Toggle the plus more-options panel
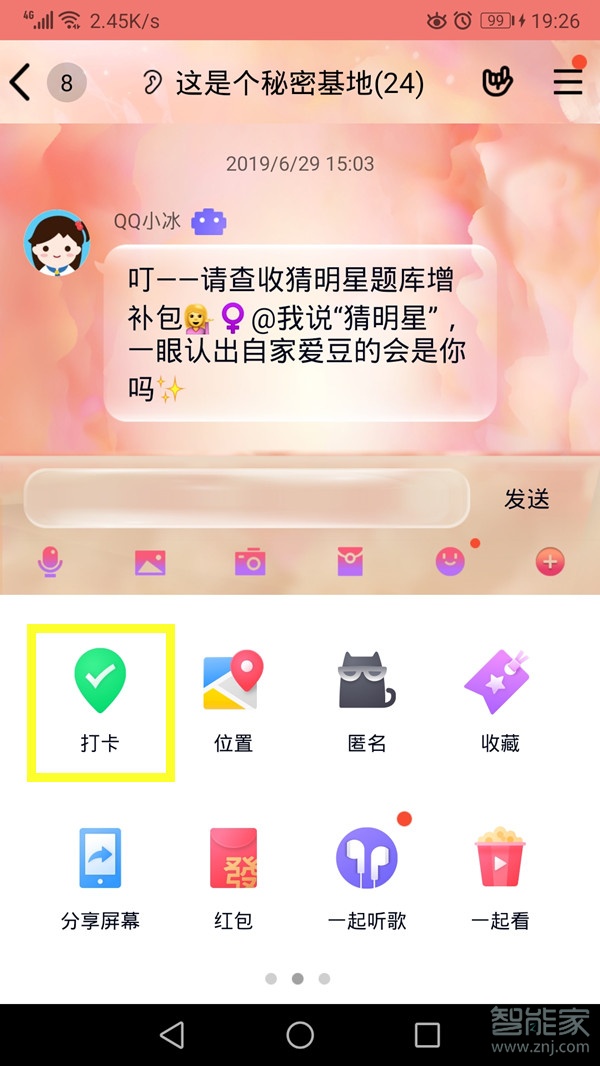Screen dimensions: 600x1066 click(x=550, y=562)
